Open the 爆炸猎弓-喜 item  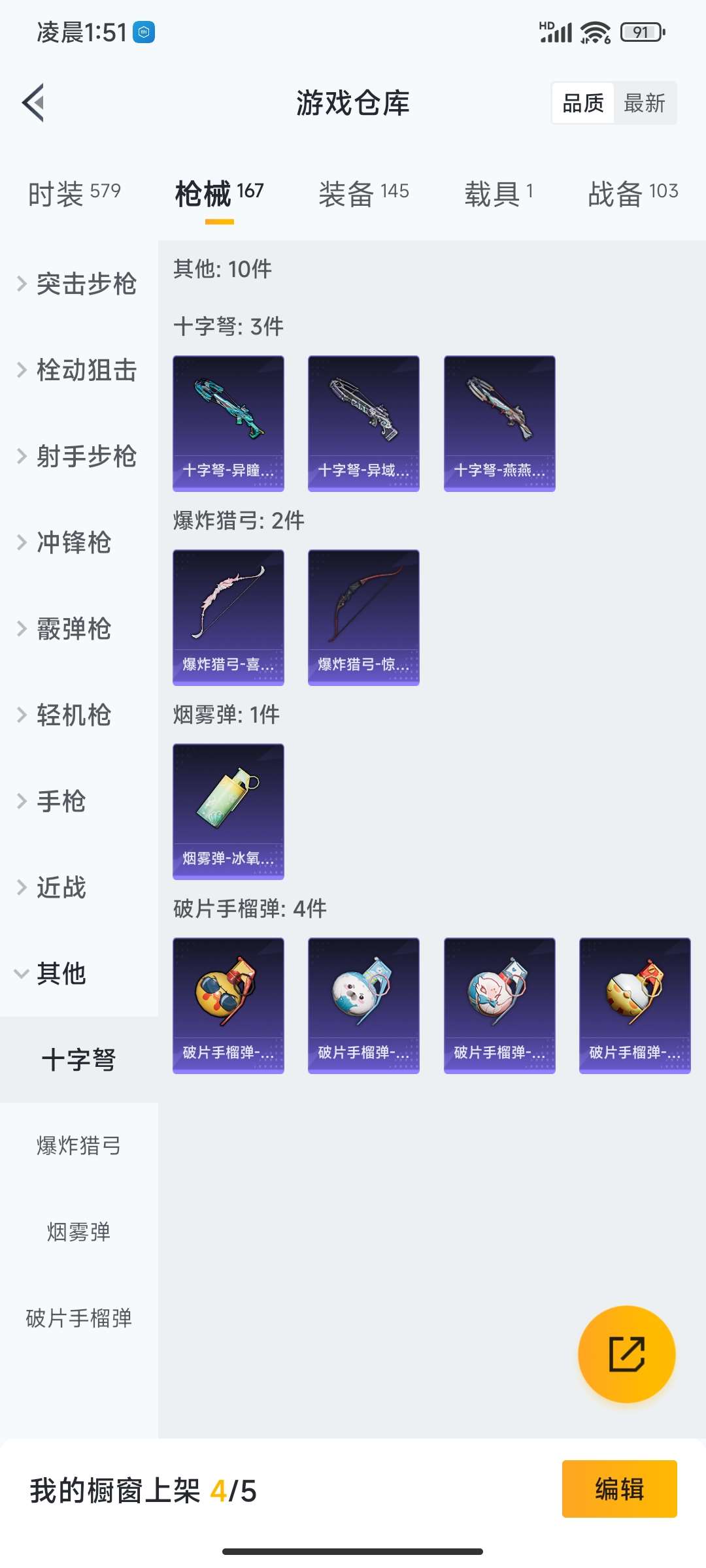[228, 617]
